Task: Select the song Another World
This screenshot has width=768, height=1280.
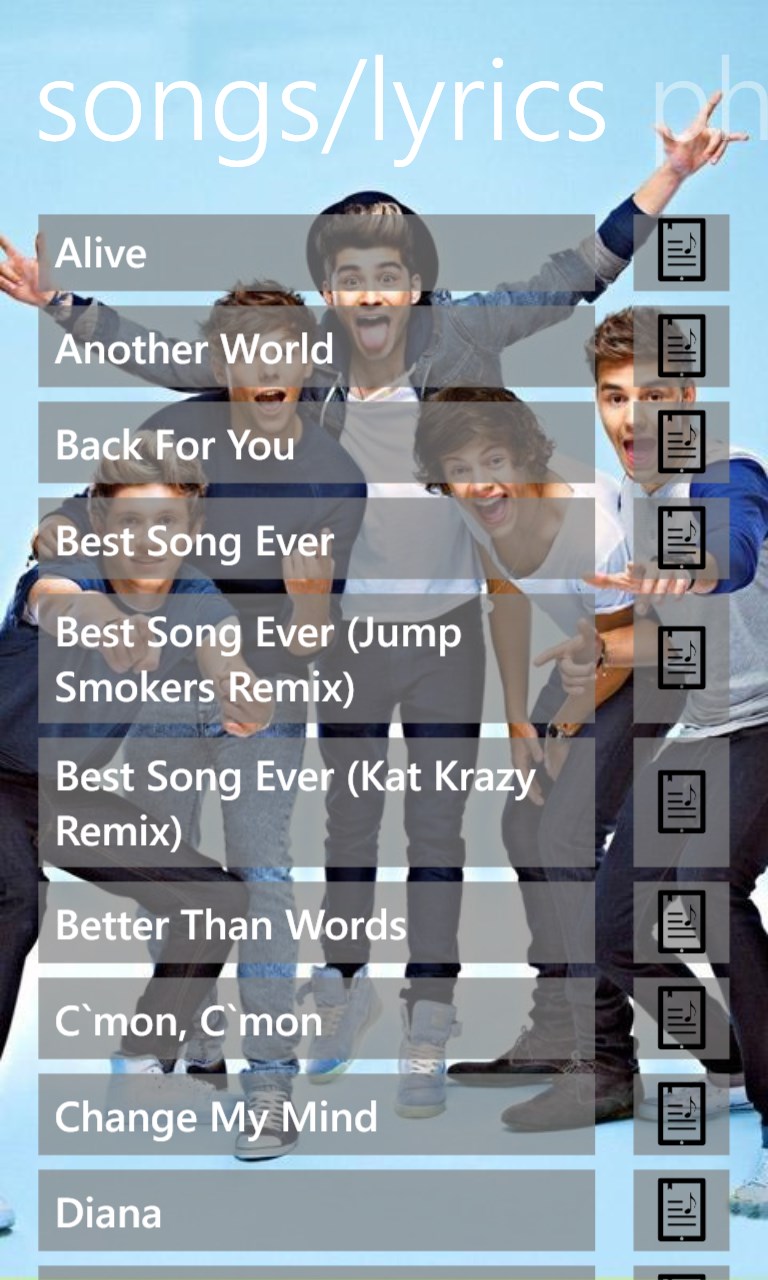Action: click(316, 348)
